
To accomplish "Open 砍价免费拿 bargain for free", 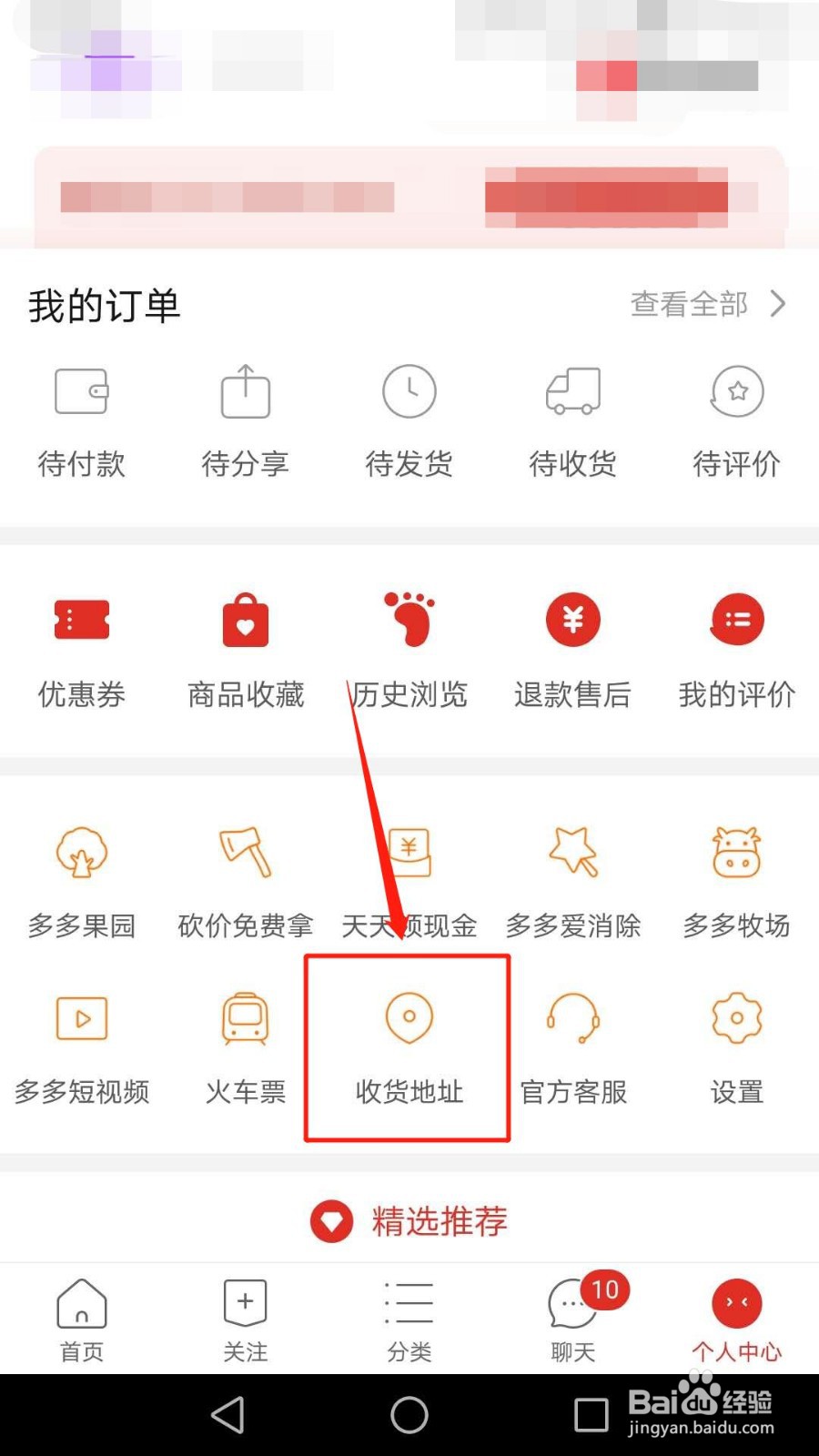I will tap(245, 878).
